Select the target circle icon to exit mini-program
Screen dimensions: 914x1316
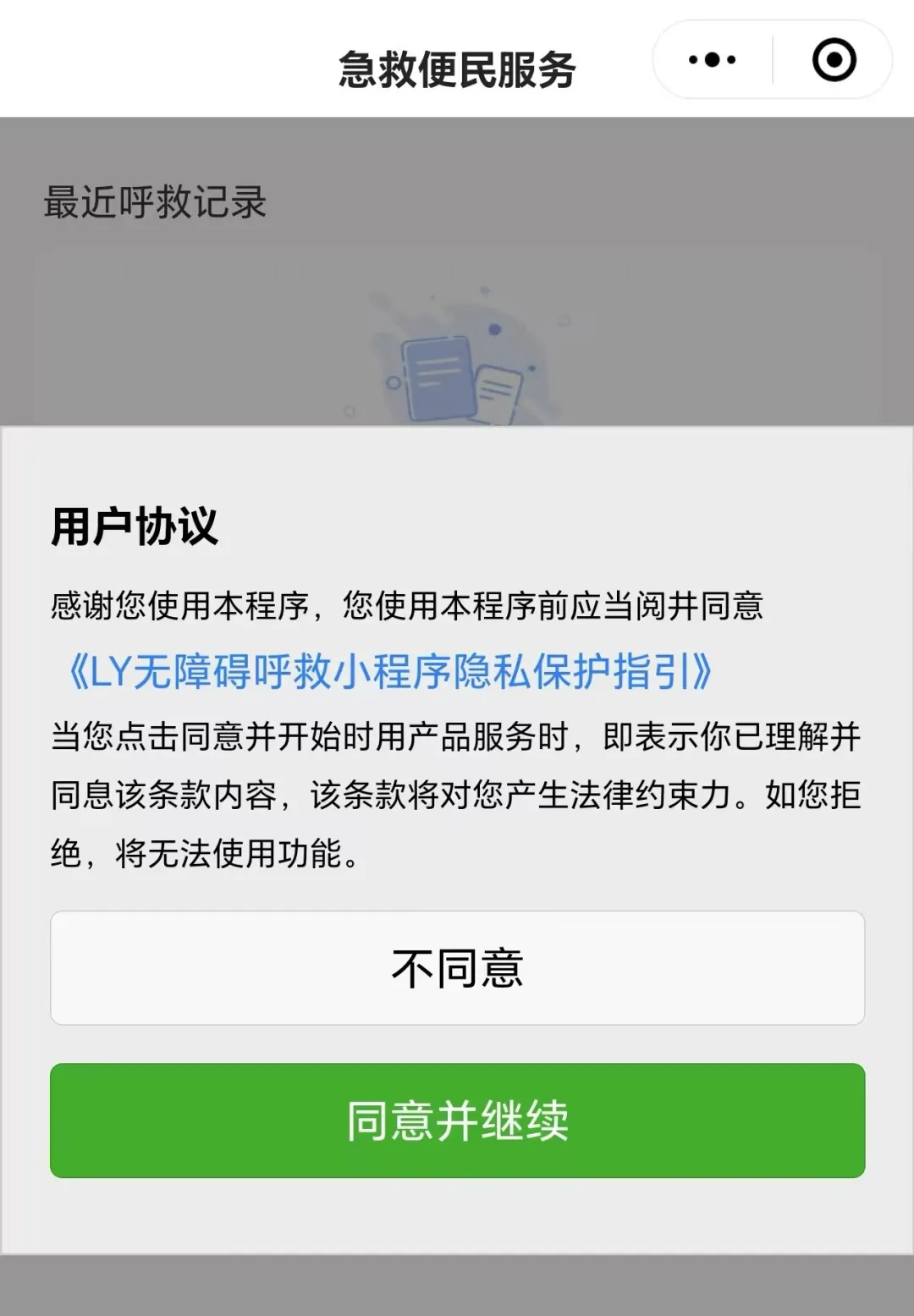[834, 59]
